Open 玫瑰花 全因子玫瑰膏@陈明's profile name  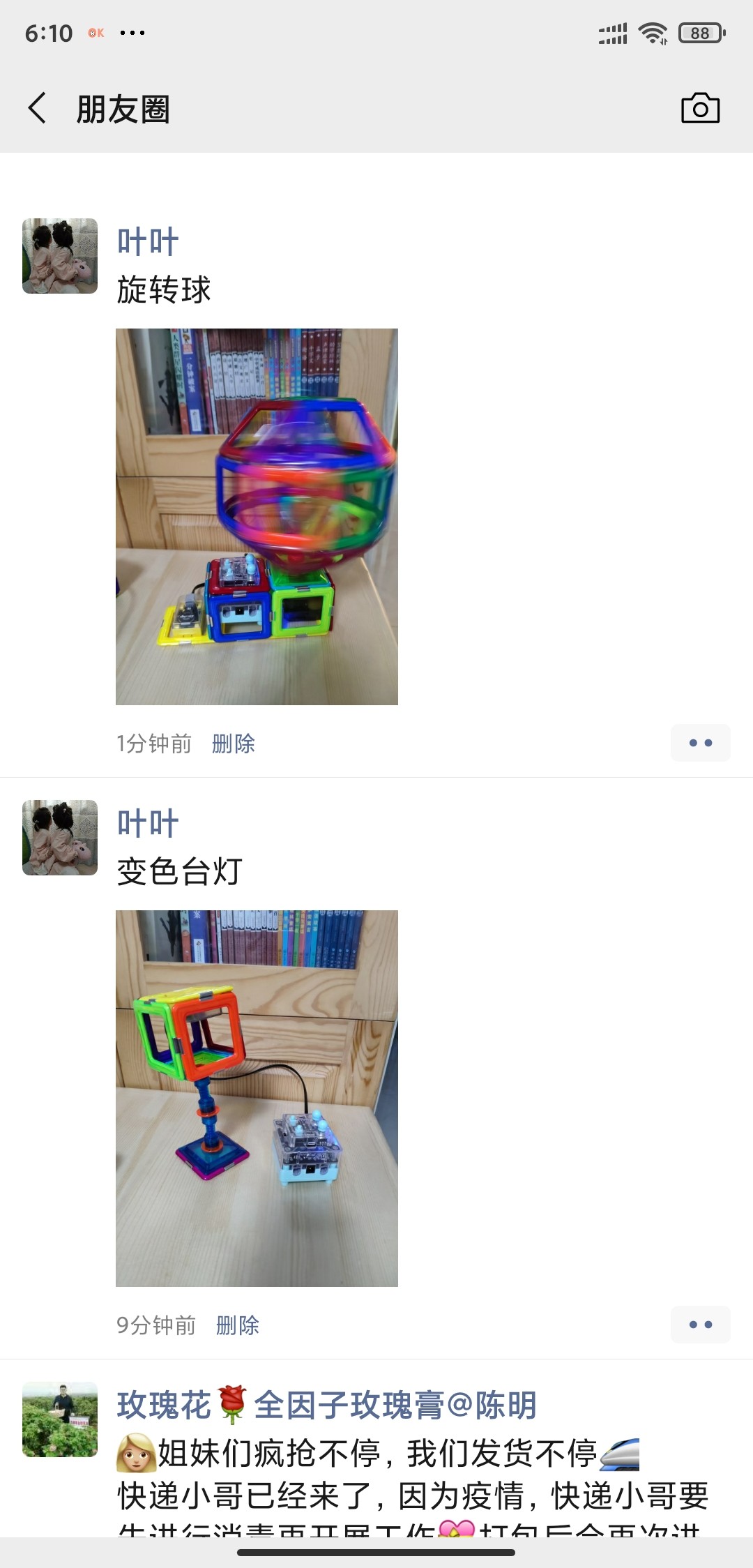pyautogui.click(x=326, y=1405)
